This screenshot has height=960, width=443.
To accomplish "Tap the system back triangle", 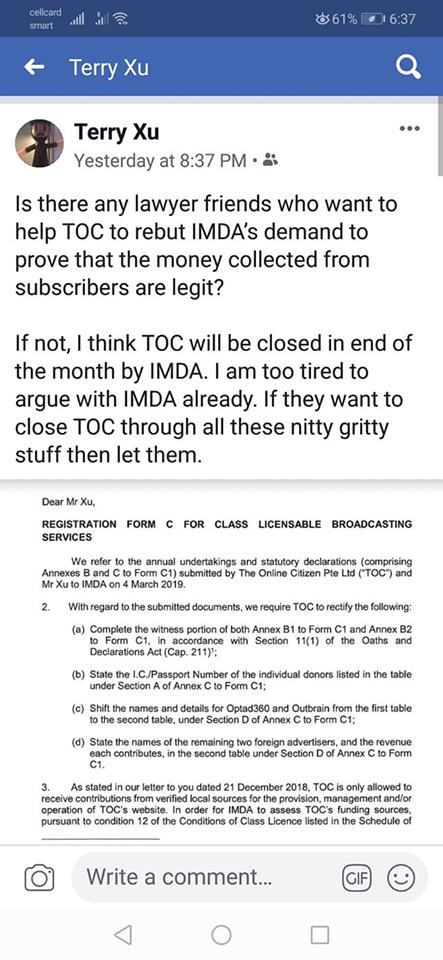I will [x=123, y=934].
